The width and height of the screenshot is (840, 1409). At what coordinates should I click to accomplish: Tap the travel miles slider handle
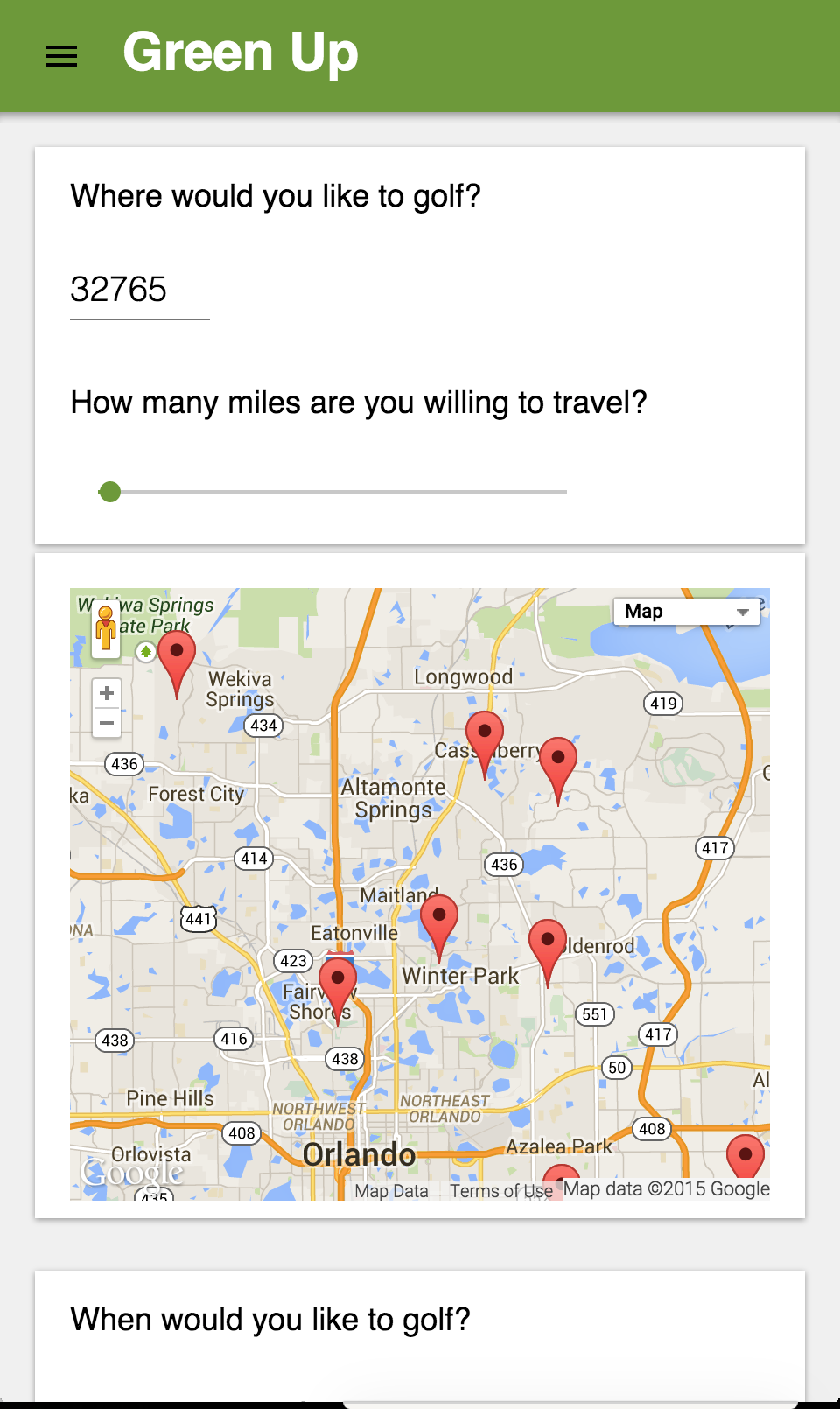(x=110, y=492)
